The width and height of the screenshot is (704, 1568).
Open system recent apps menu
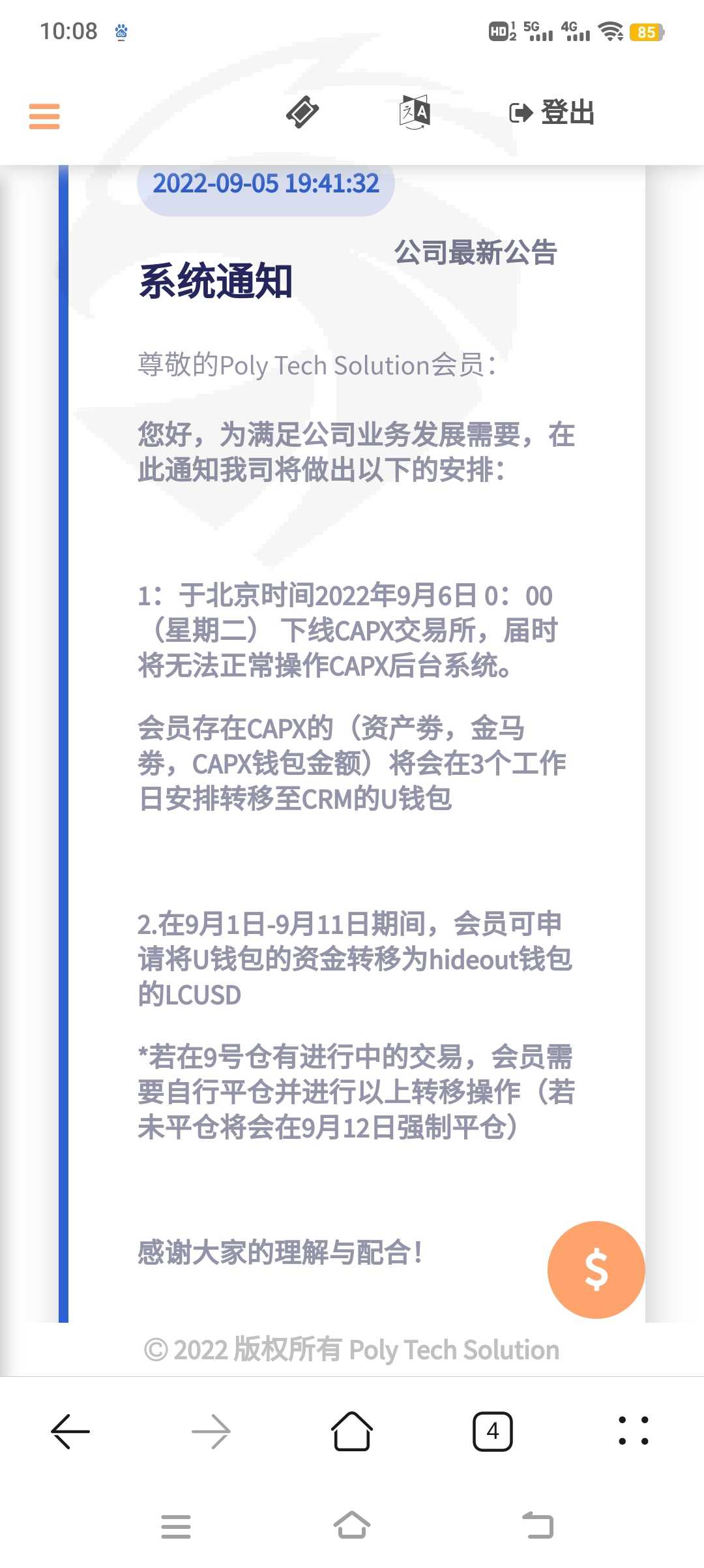(x=176, y=1527)
